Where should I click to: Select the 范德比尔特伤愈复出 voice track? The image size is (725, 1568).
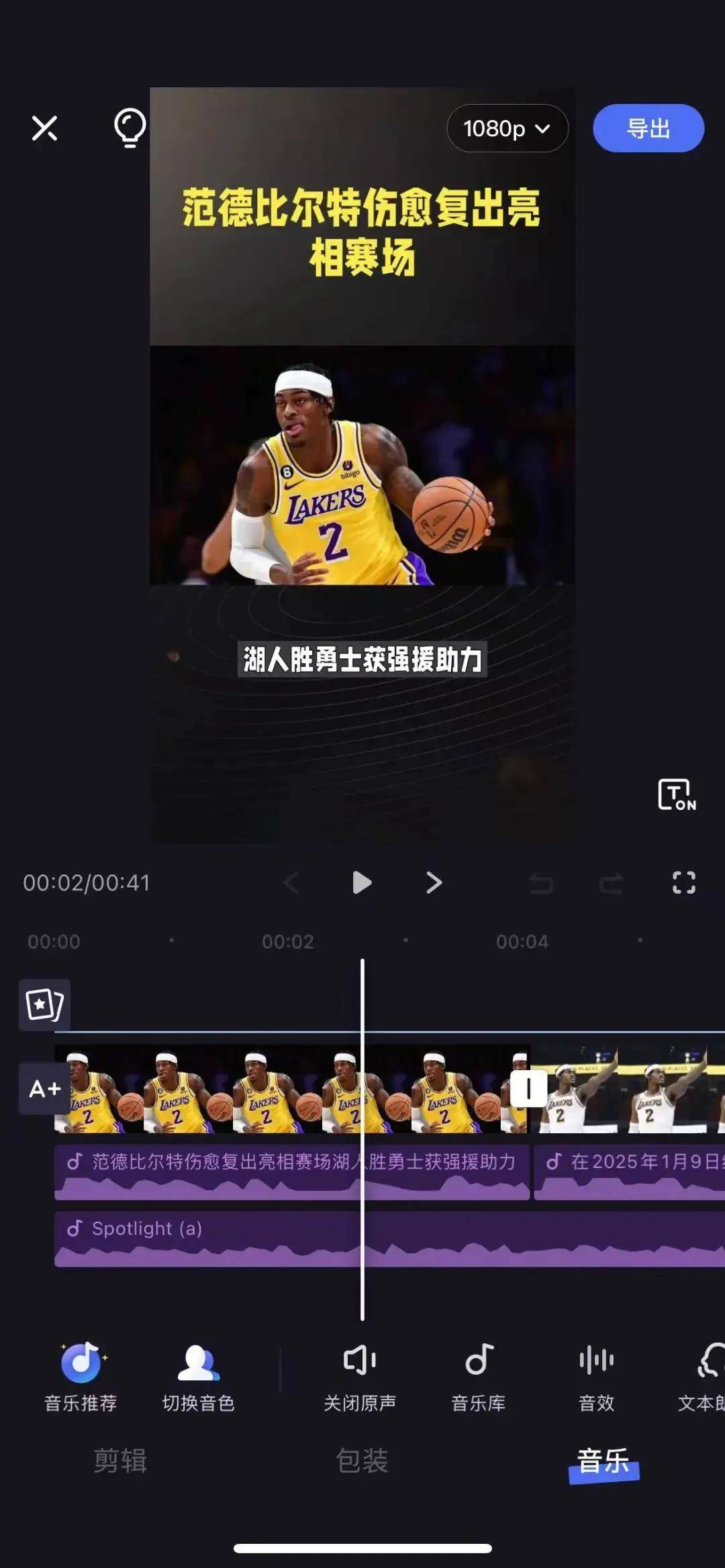pos(292,1172)
